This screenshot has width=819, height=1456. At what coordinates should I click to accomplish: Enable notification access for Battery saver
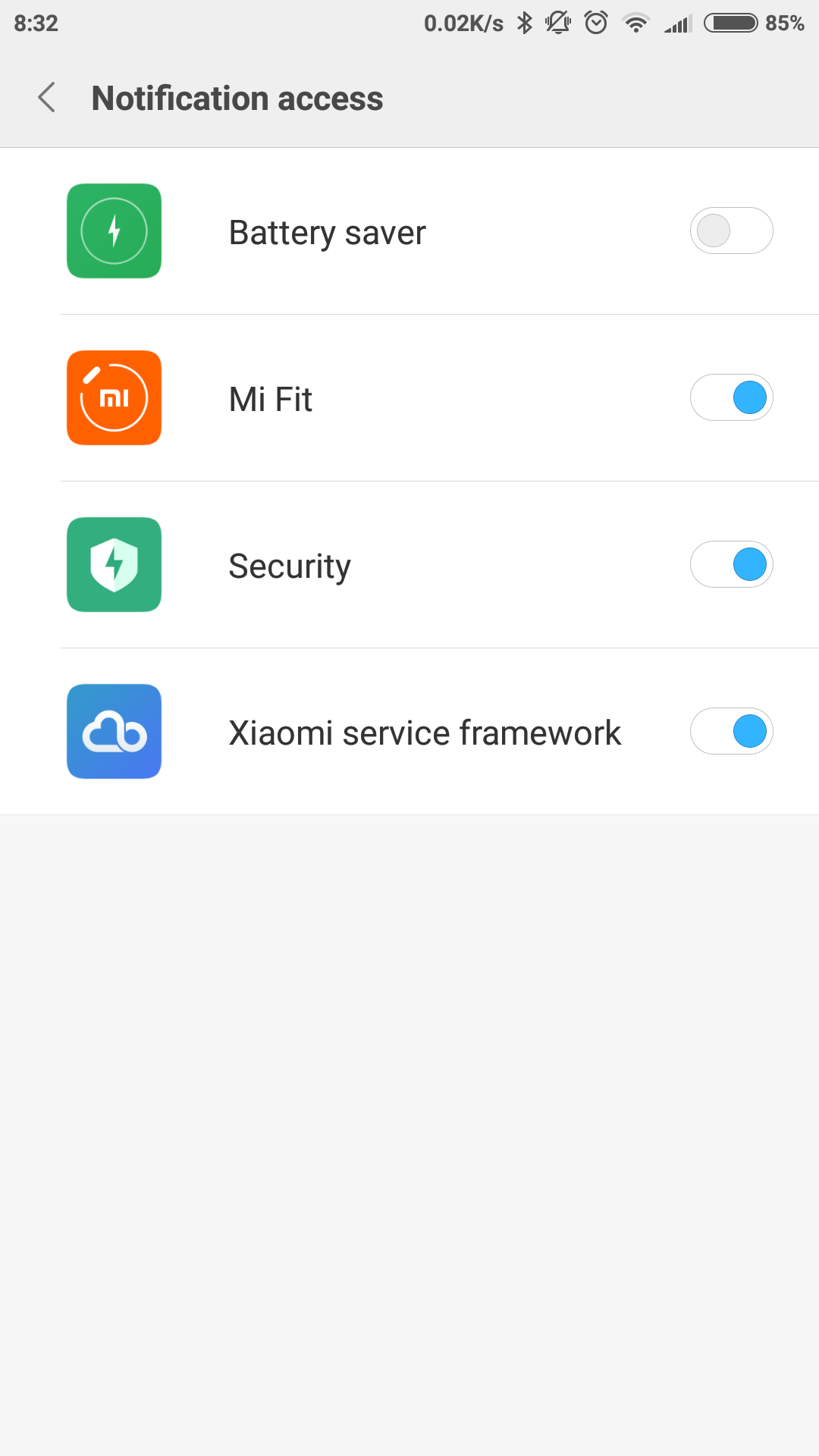coord(731,231)
